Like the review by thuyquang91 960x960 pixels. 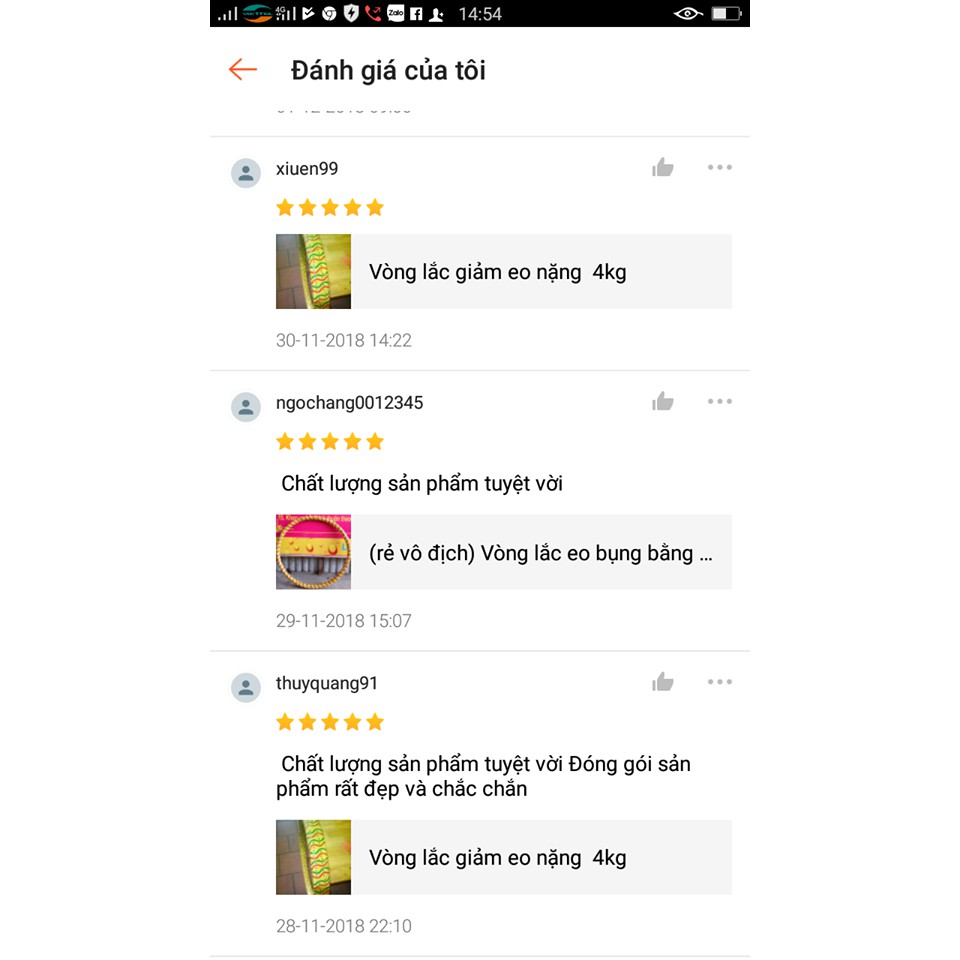pyautogui.click(x=663, y=683)
